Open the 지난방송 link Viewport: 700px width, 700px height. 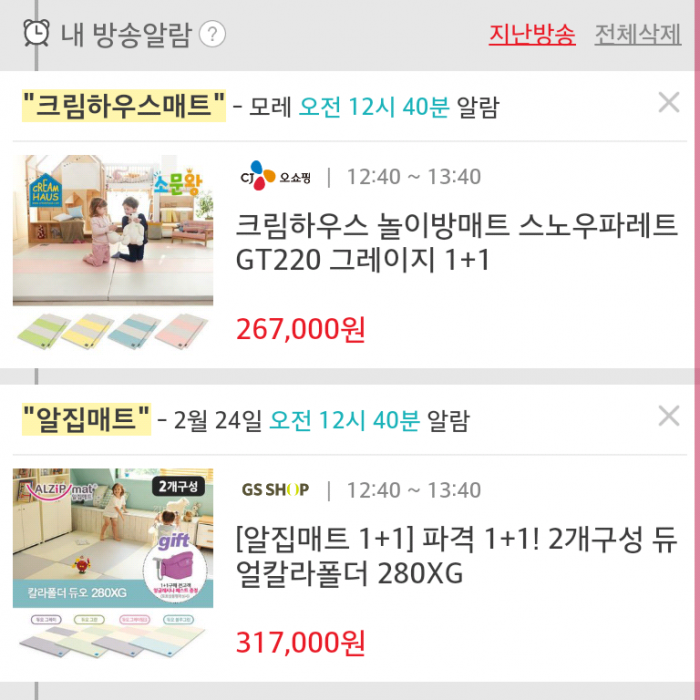click(531, 34)
